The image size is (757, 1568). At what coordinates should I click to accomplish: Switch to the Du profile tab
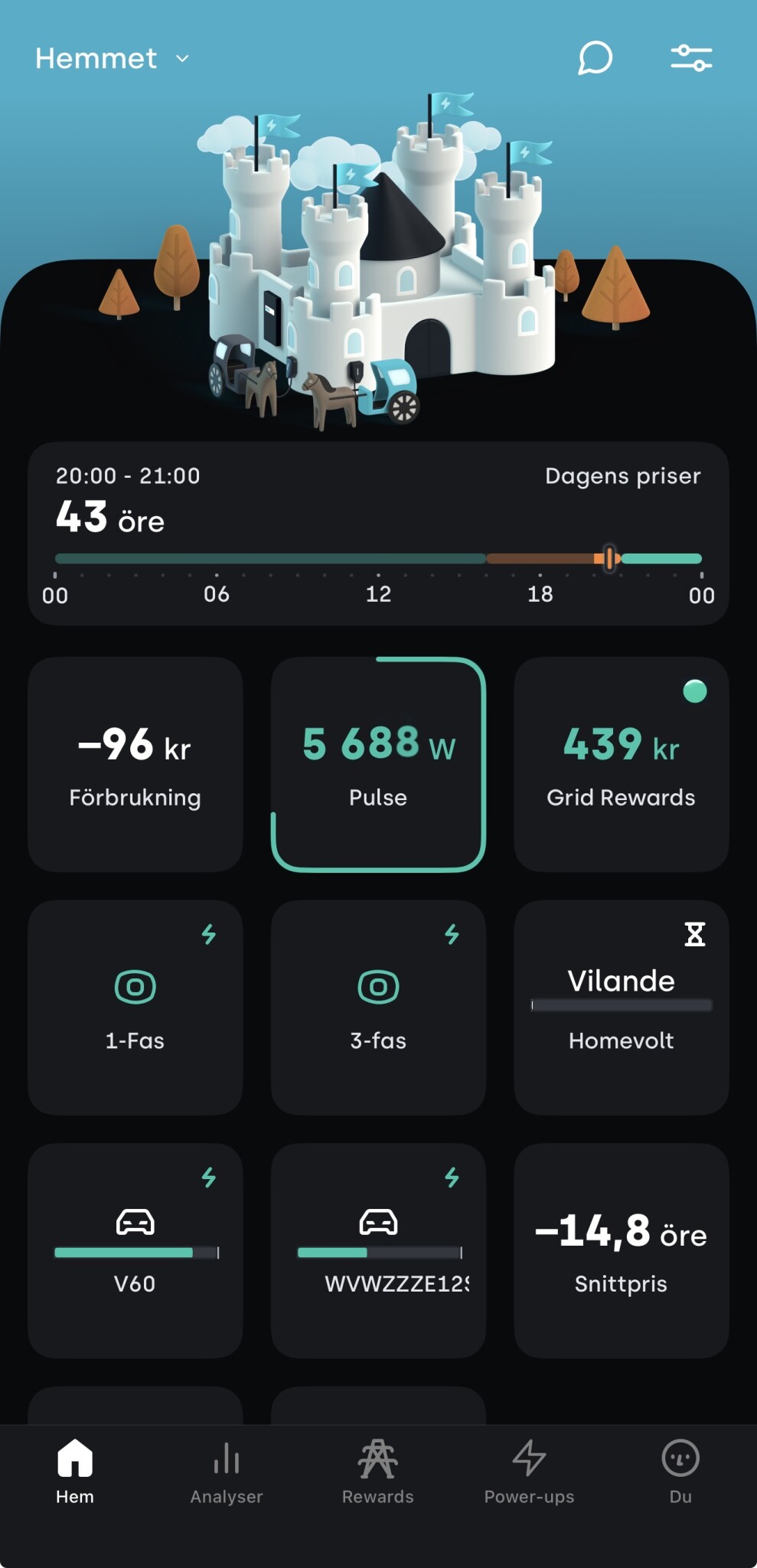680,1472
